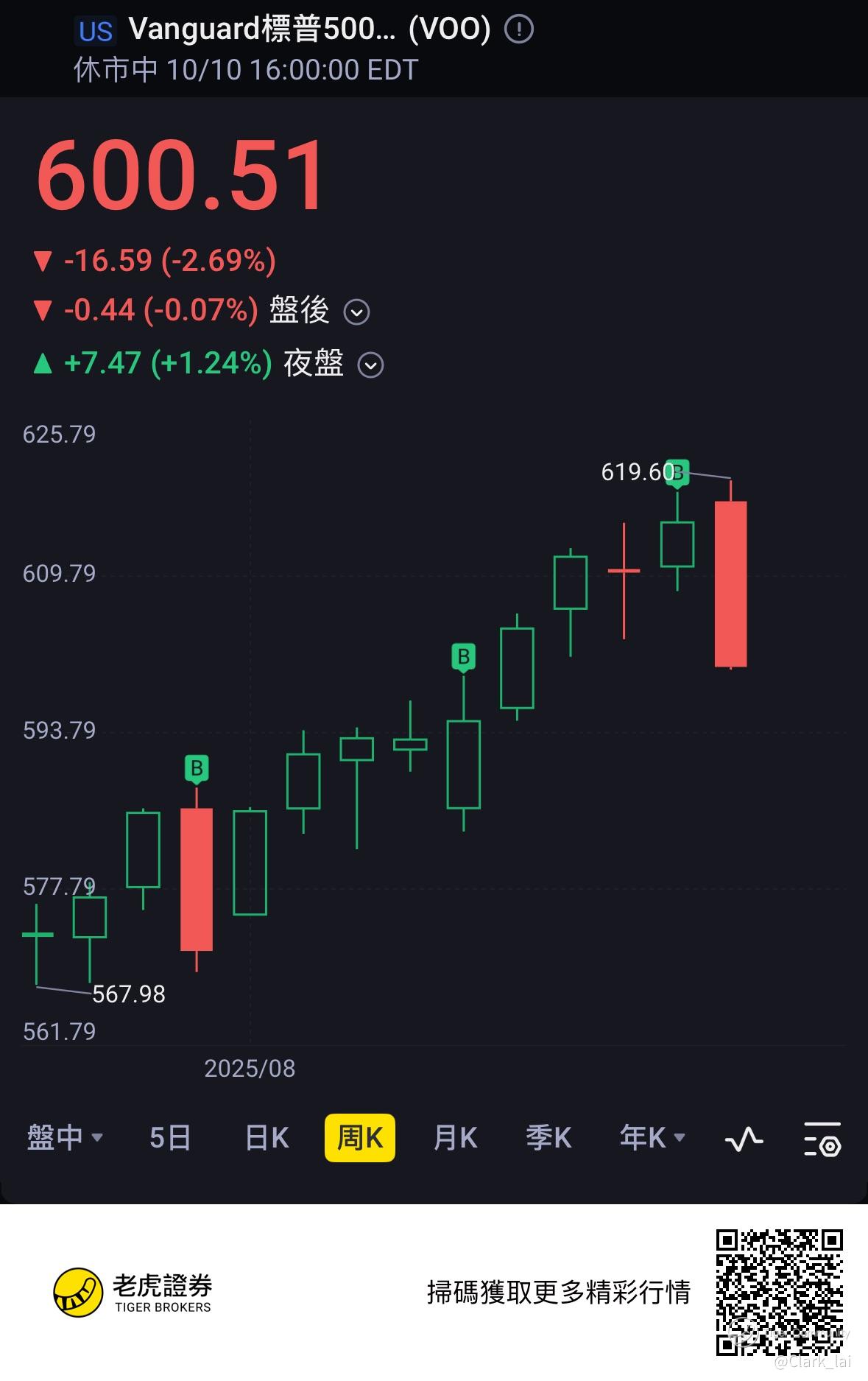The image size is (868, 1381).
Task: Switch to the 日K daily chart
Action: click(267, 1138)
